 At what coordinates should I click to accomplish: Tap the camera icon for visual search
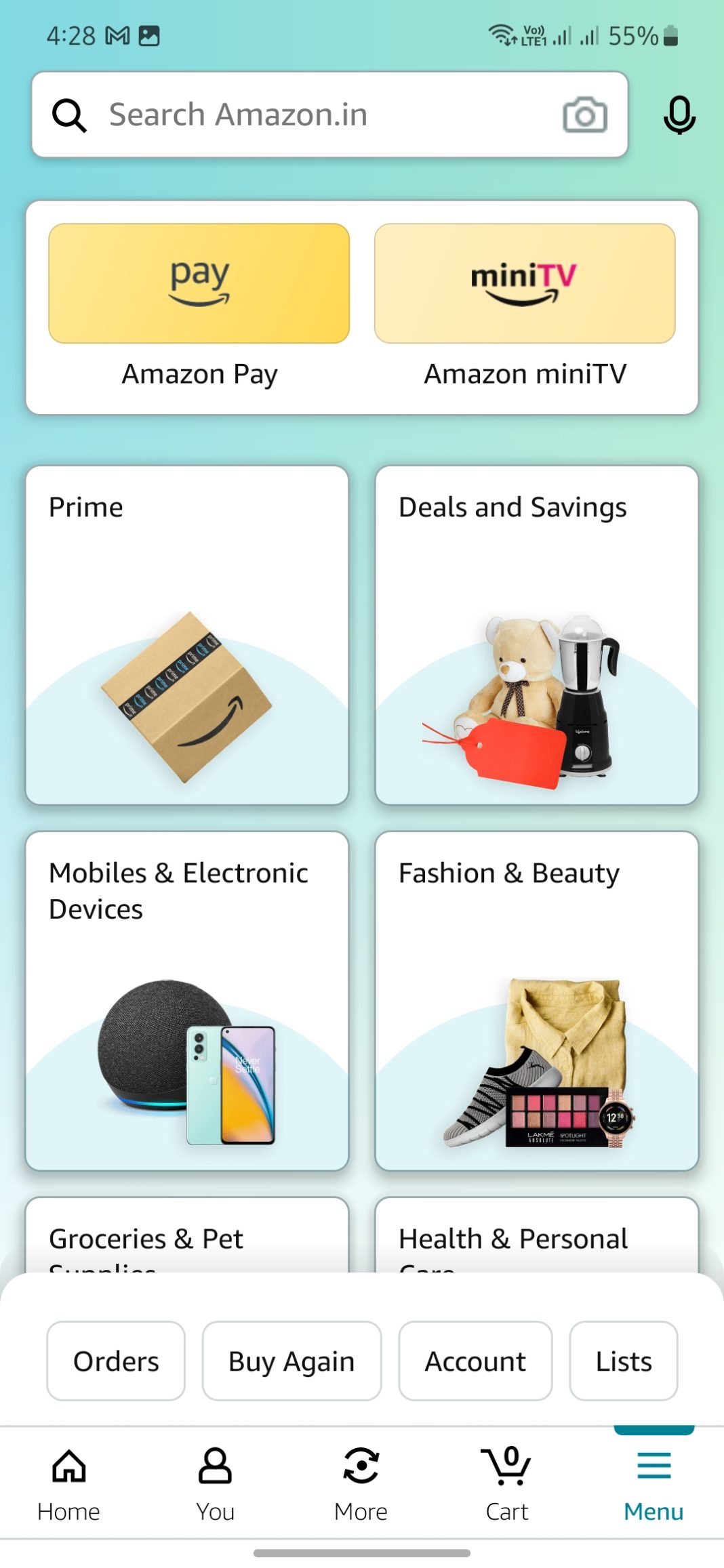586,115
